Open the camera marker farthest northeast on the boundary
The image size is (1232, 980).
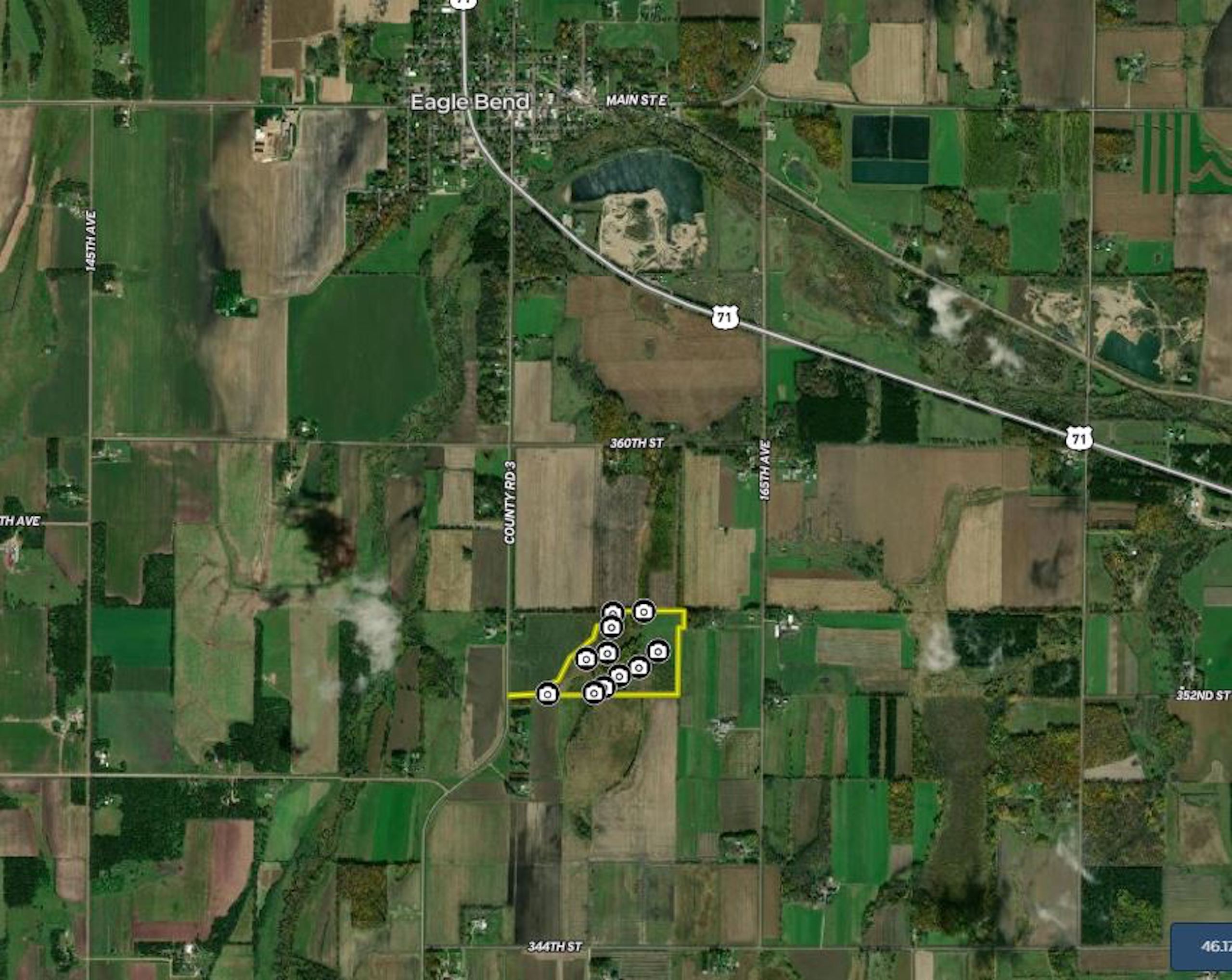coord(644,611)
